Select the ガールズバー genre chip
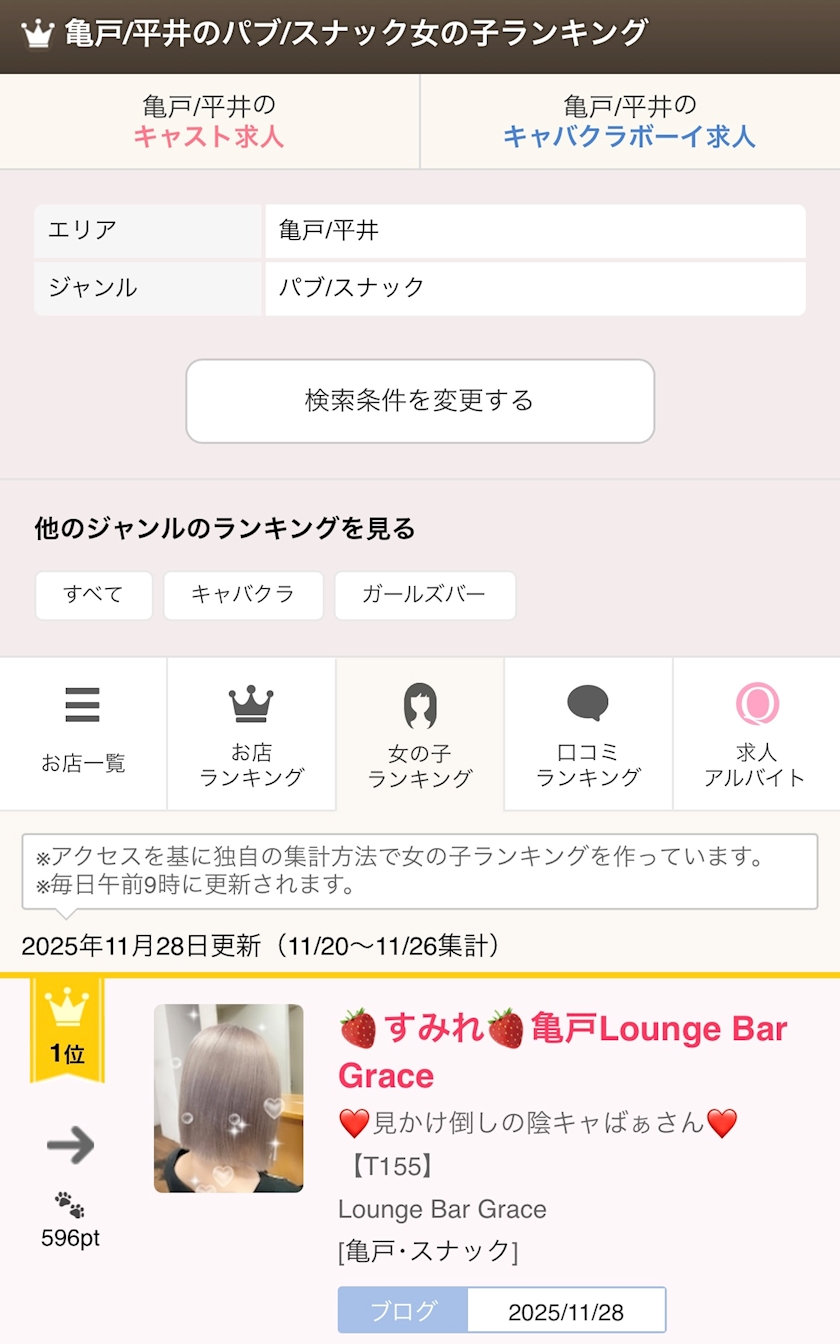Viewport: 840px width, 1344px height. (424, 595)
